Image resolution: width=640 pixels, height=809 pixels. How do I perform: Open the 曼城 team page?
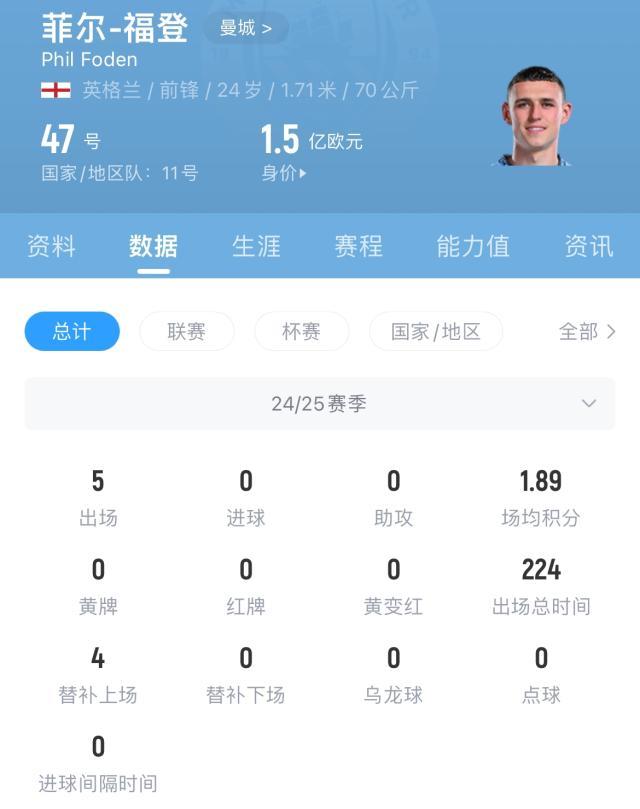click(x=246, y=28)
